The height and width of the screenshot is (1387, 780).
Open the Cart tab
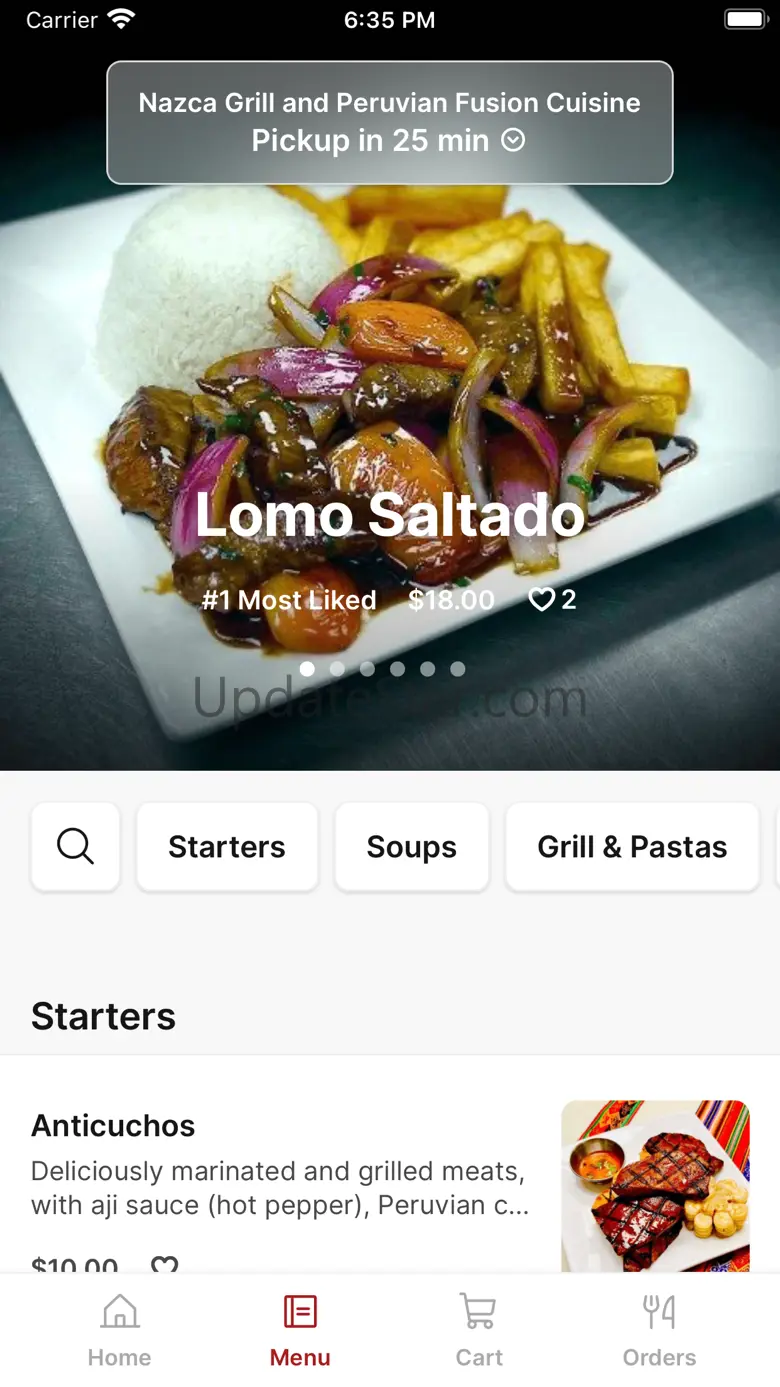479,1330
